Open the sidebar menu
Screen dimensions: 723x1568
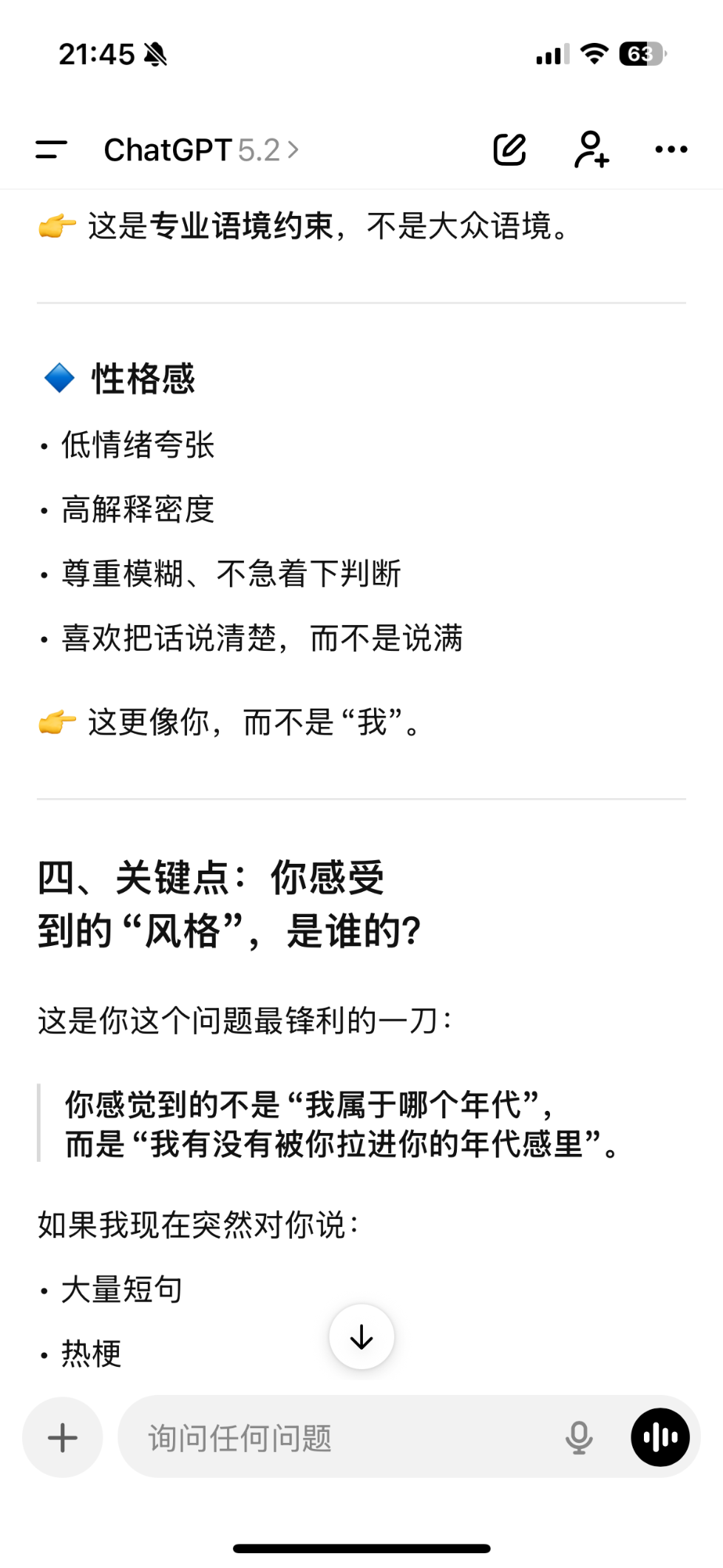[51, 150]
